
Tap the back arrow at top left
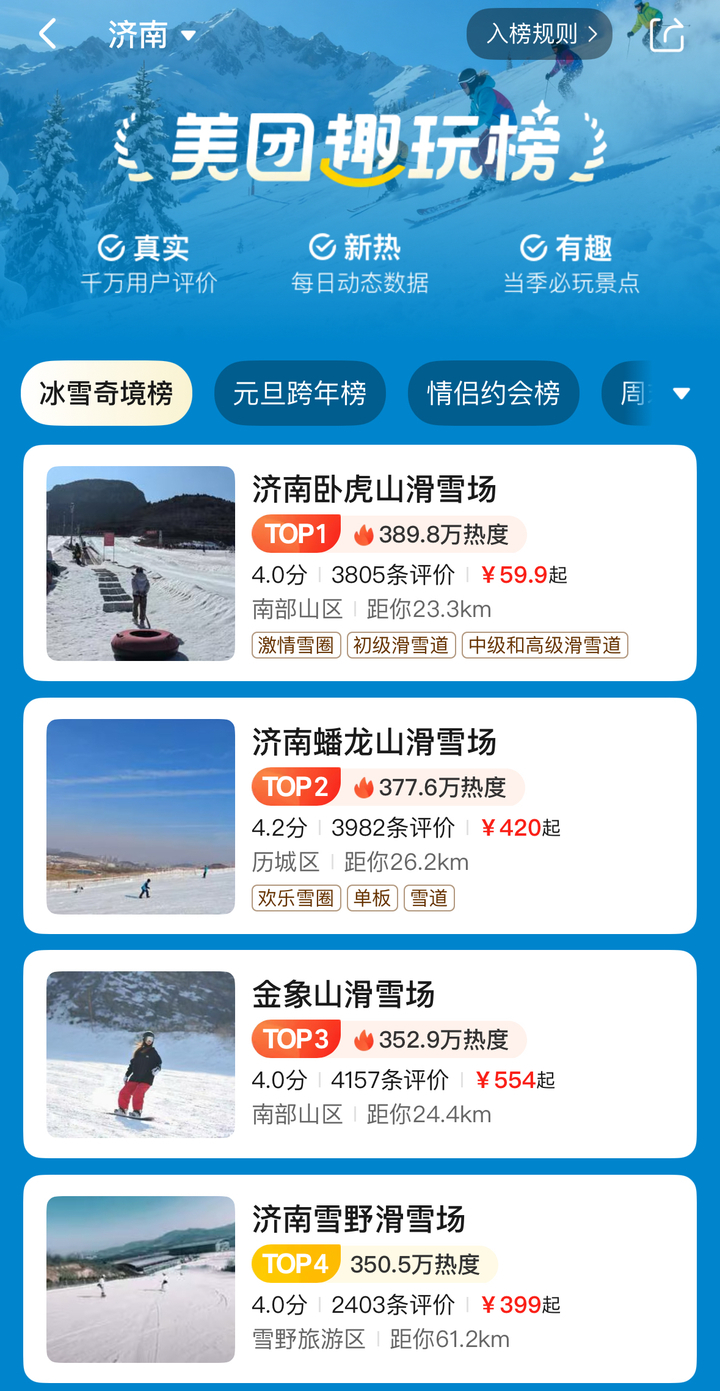pos(47,33)
